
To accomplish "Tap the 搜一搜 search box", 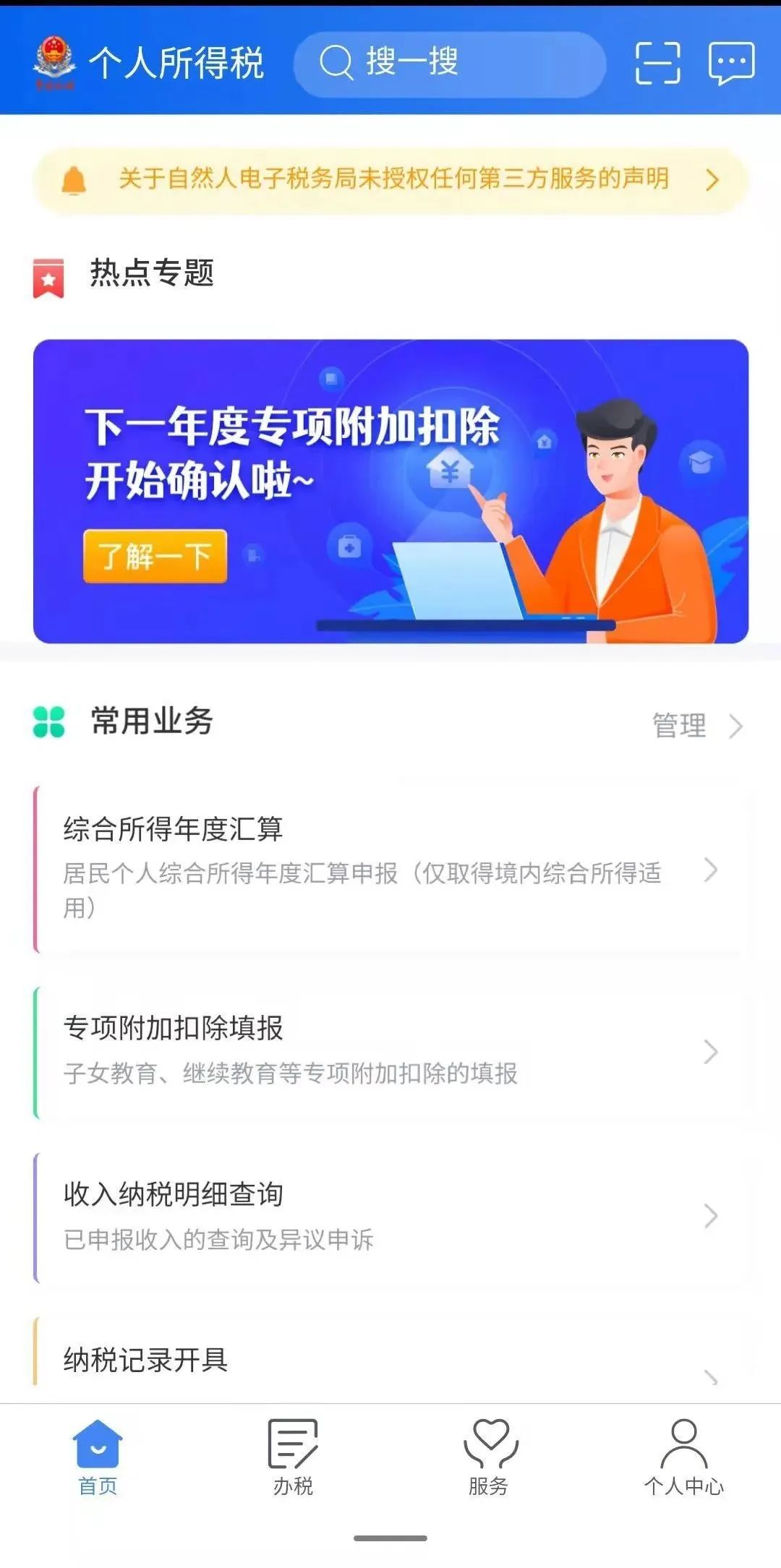I will pos(449,64).
